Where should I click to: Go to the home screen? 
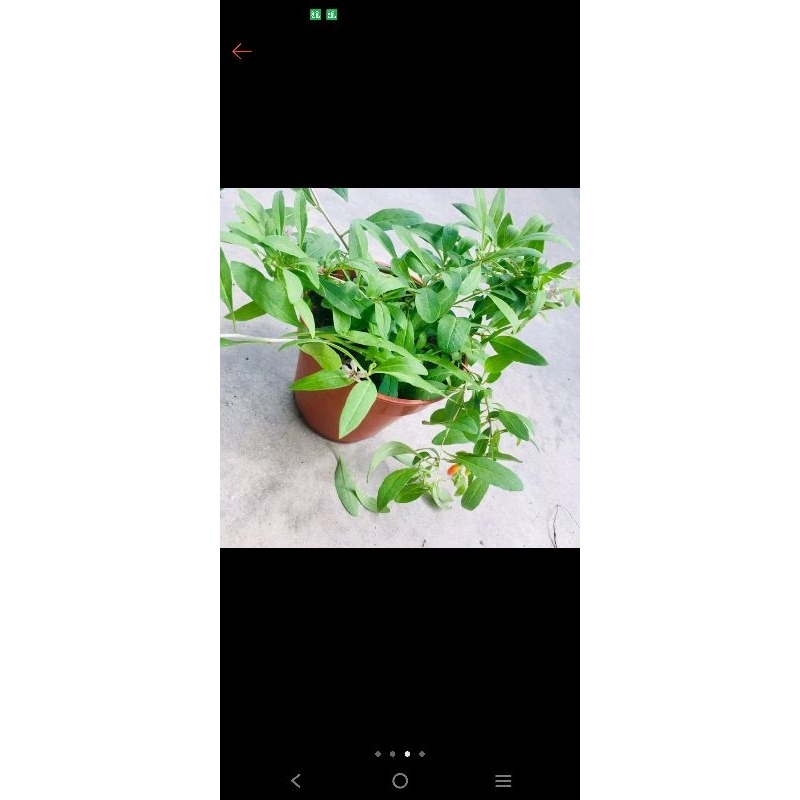click(x=400, y=781)
